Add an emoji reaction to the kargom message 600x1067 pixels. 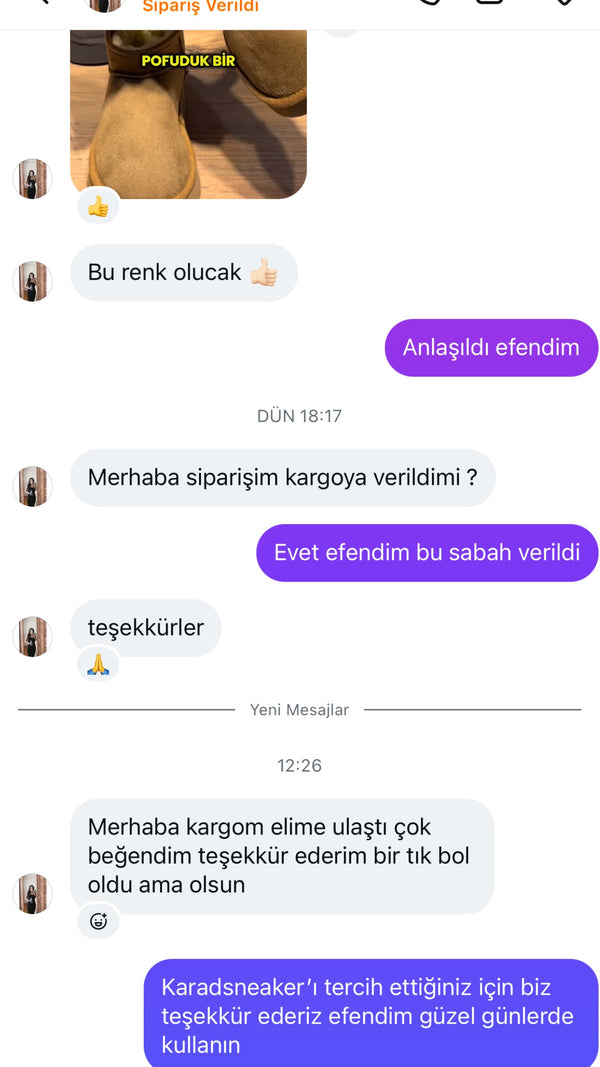pos(98,921)
